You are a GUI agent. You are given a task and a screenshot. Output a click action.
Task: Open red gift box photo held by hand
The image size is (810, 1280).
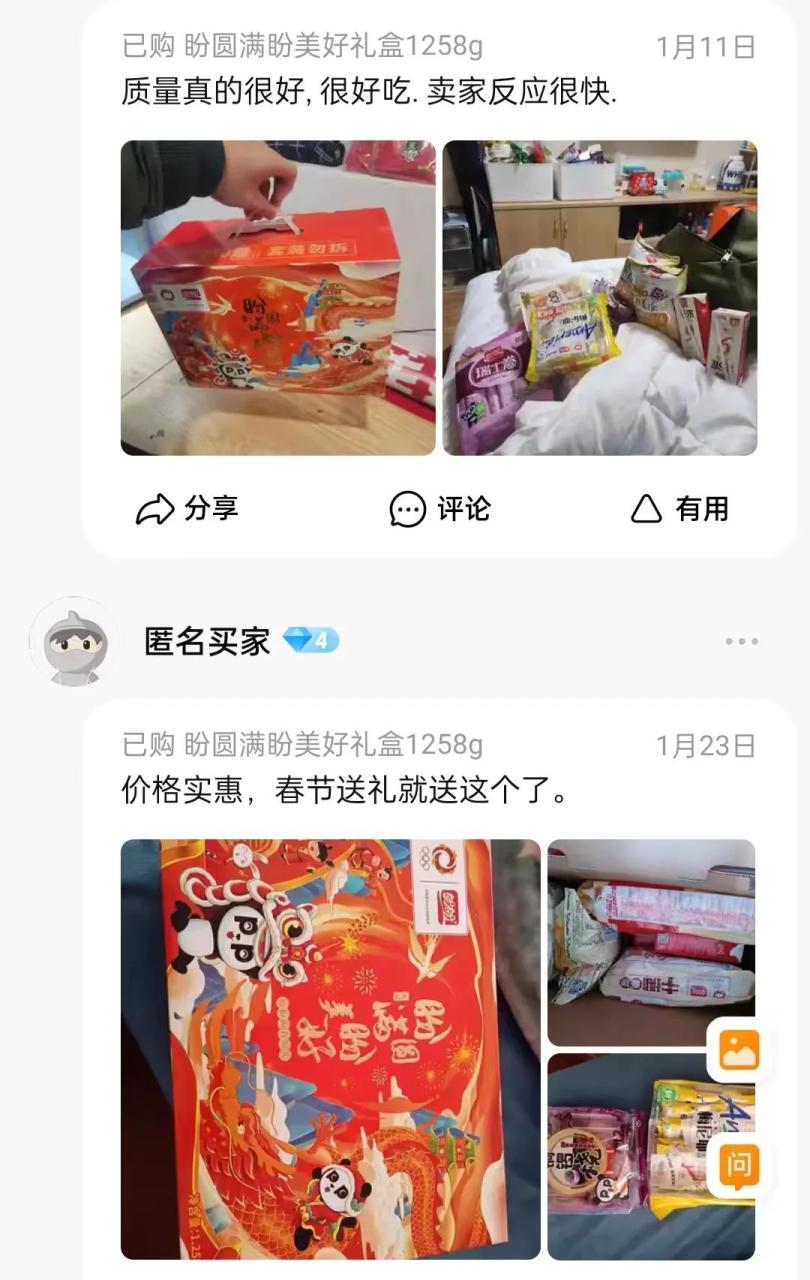(278, 298)
